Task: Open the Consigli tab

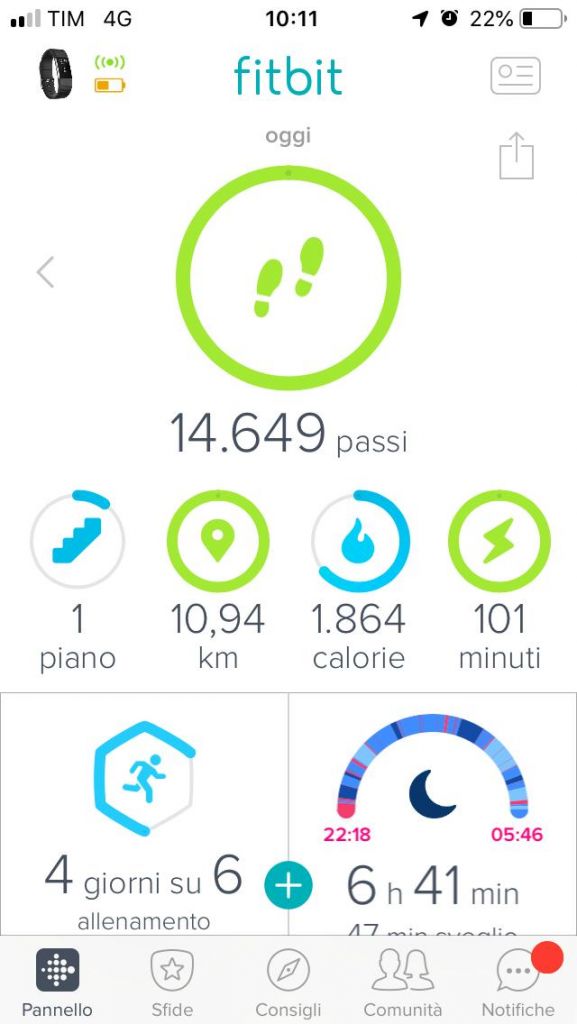Action: [x=288, y=982]
